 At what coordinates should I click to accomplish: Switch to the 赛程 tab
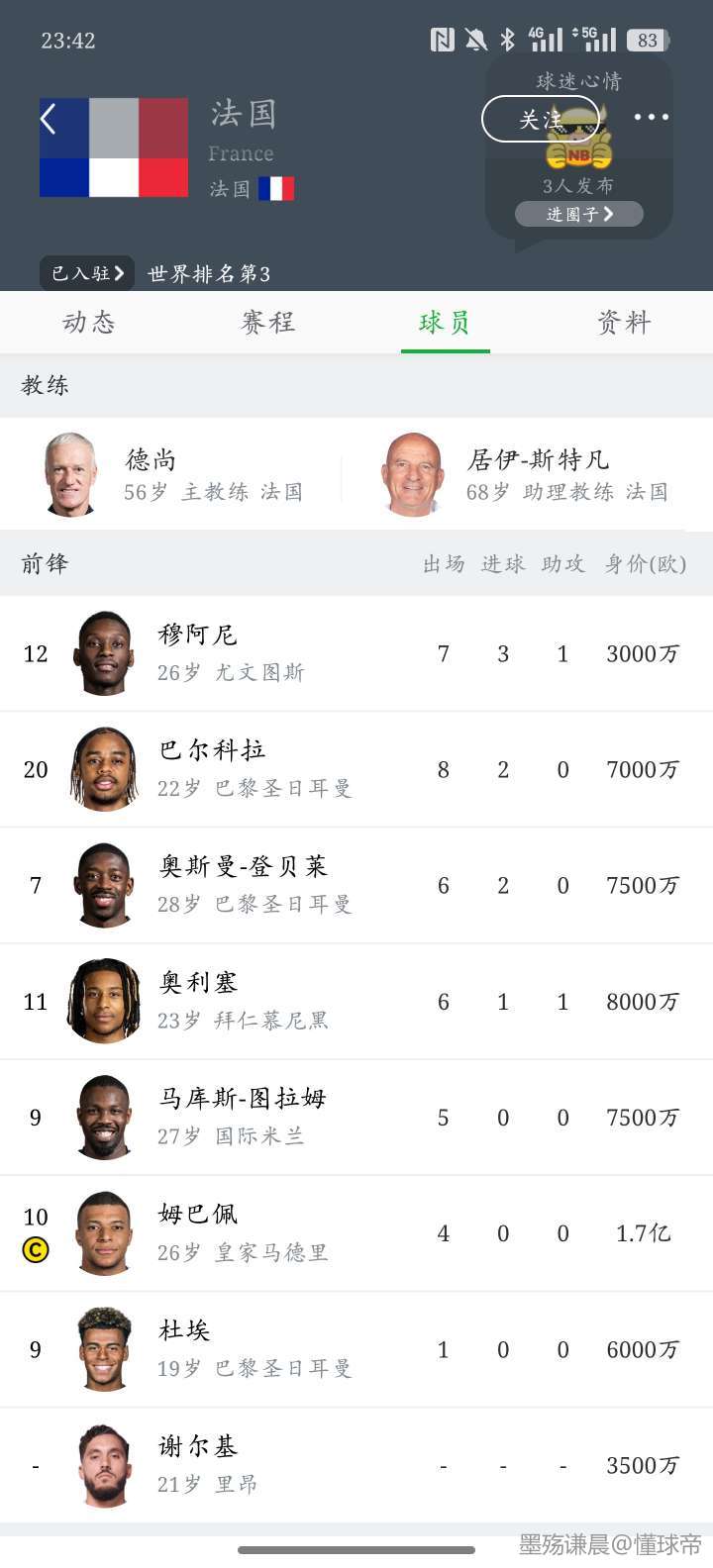267,323
